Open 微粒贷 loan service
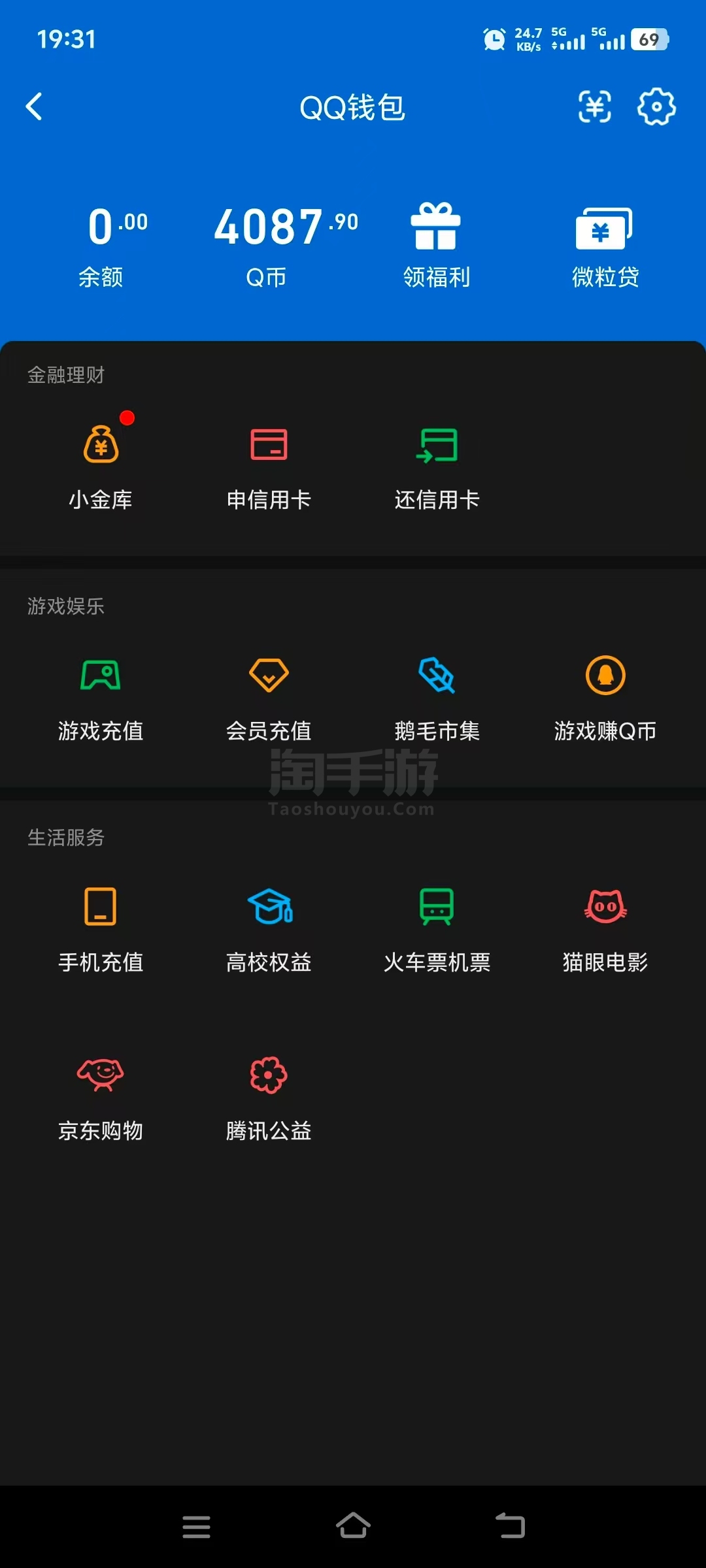The height and width of the screenshot is (1568, 706). pos(605,245)
